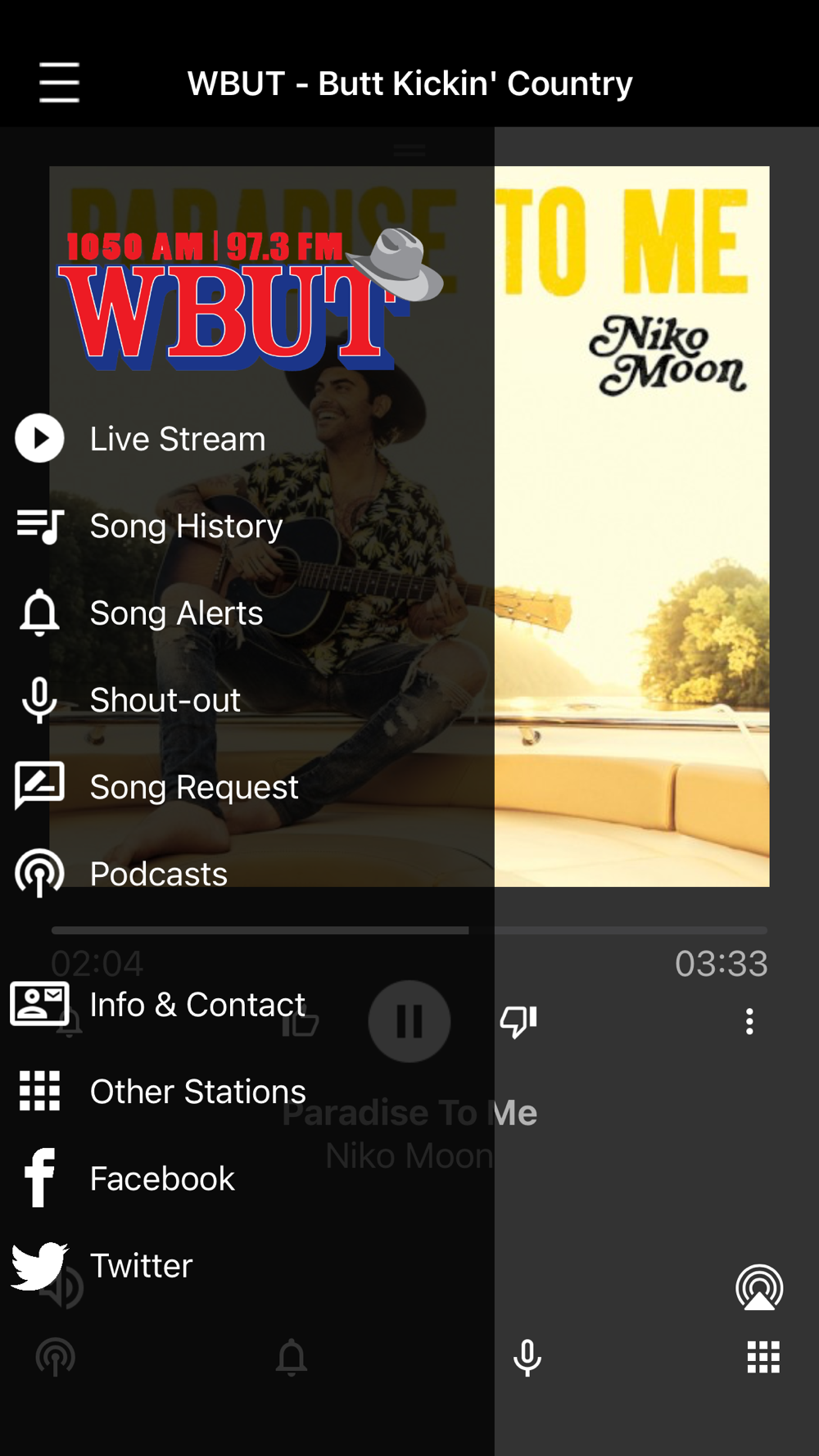Open the stations grid icon in bottom bar
Screen dimensions: 819x1456
point(763,1358)
